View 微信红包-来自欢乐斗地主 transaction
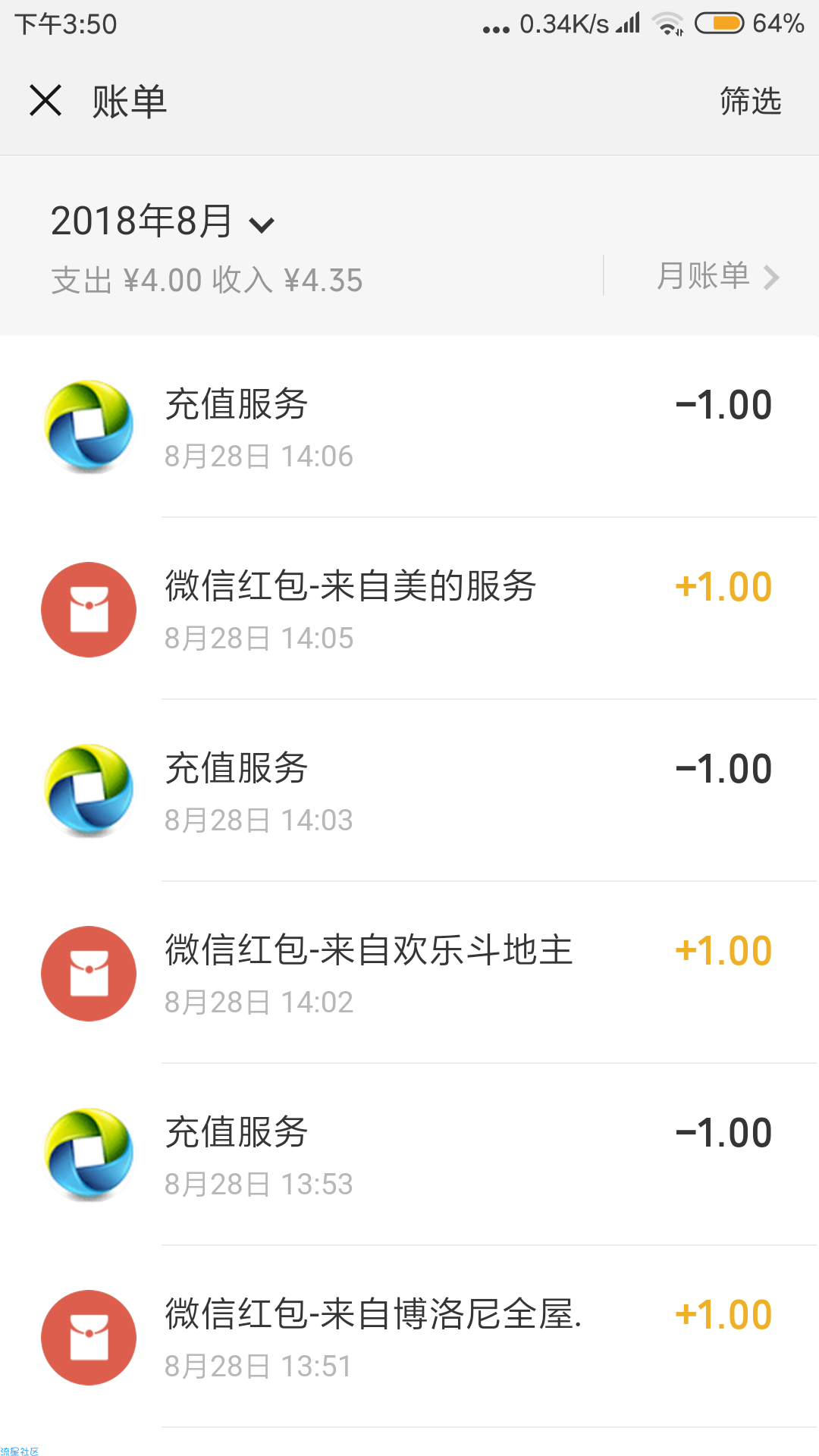Viewport: 819px width, 1456px height. click(x=409, y=973)
